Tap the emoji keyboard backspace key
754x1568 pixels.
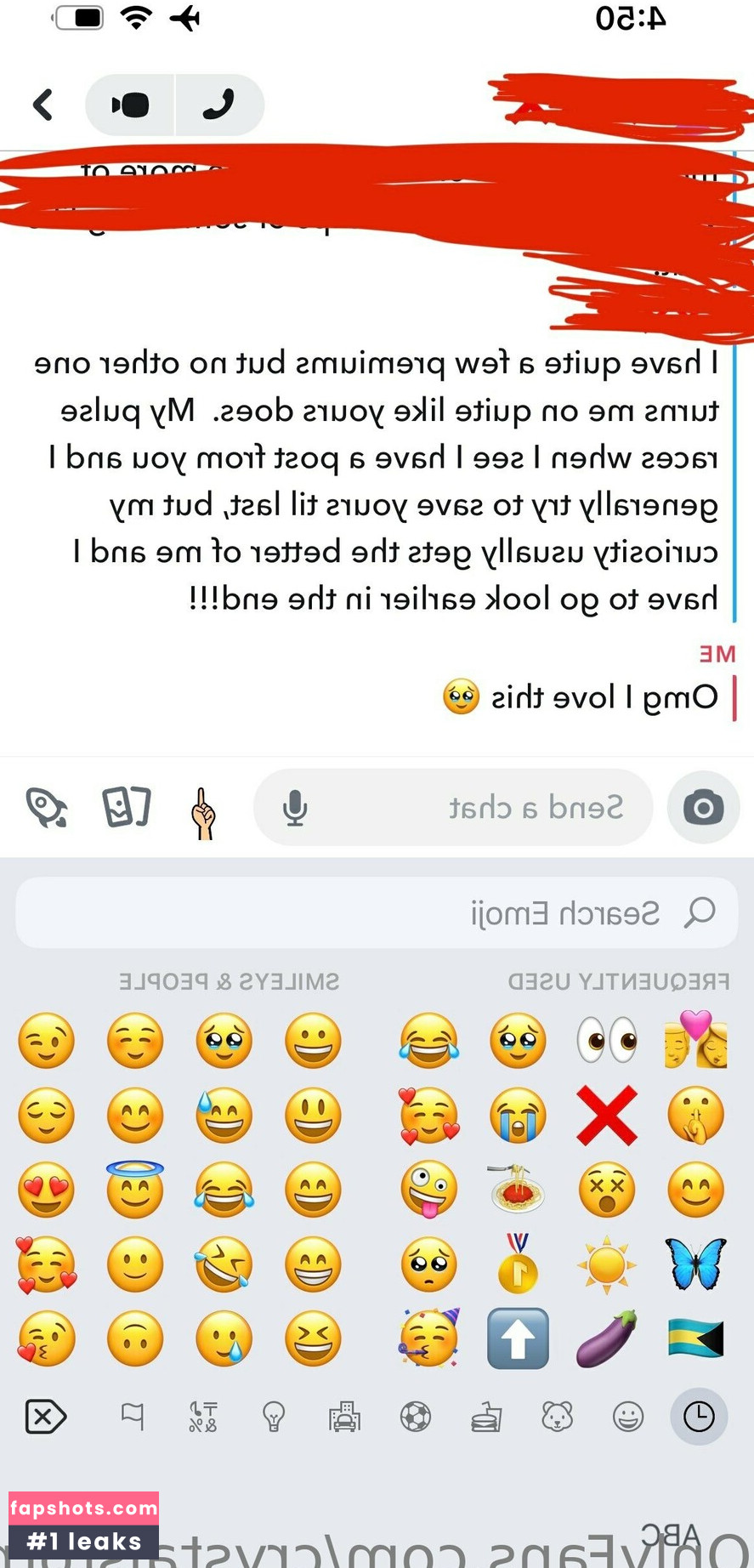(x=46, y=1417)
